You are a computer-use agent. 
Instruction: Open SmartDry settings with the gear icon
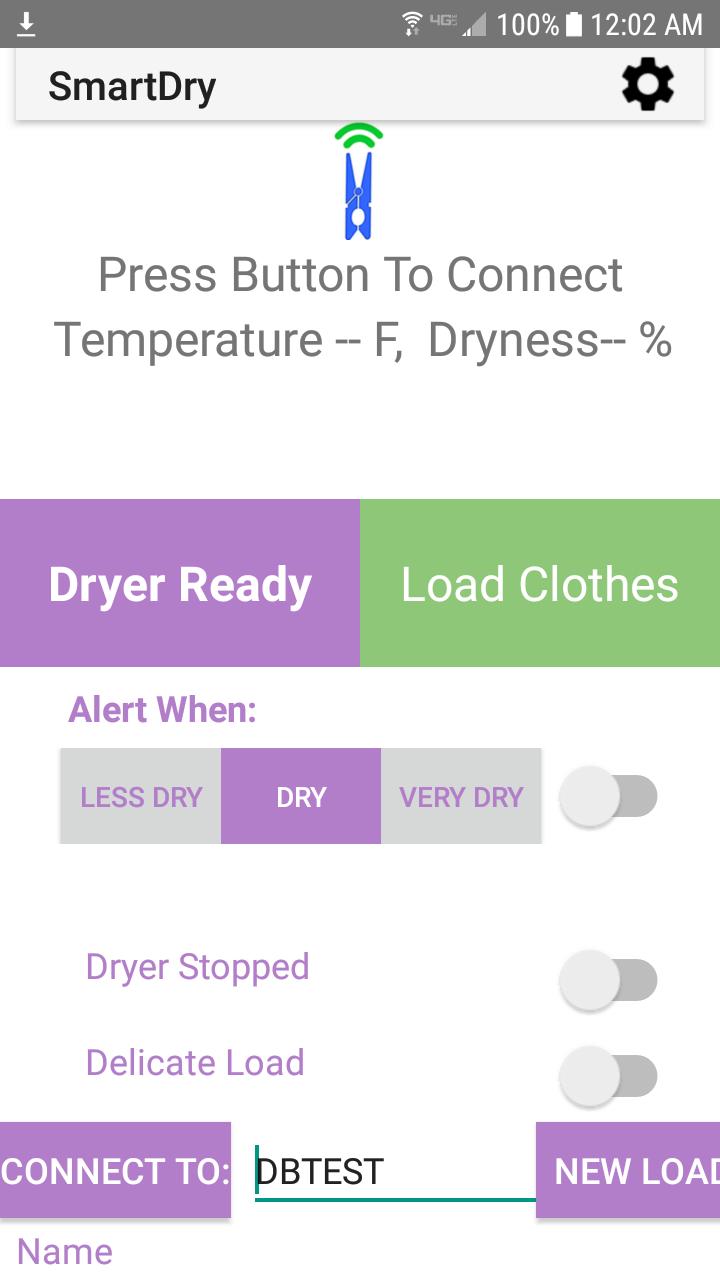click(x=648, y=85)
